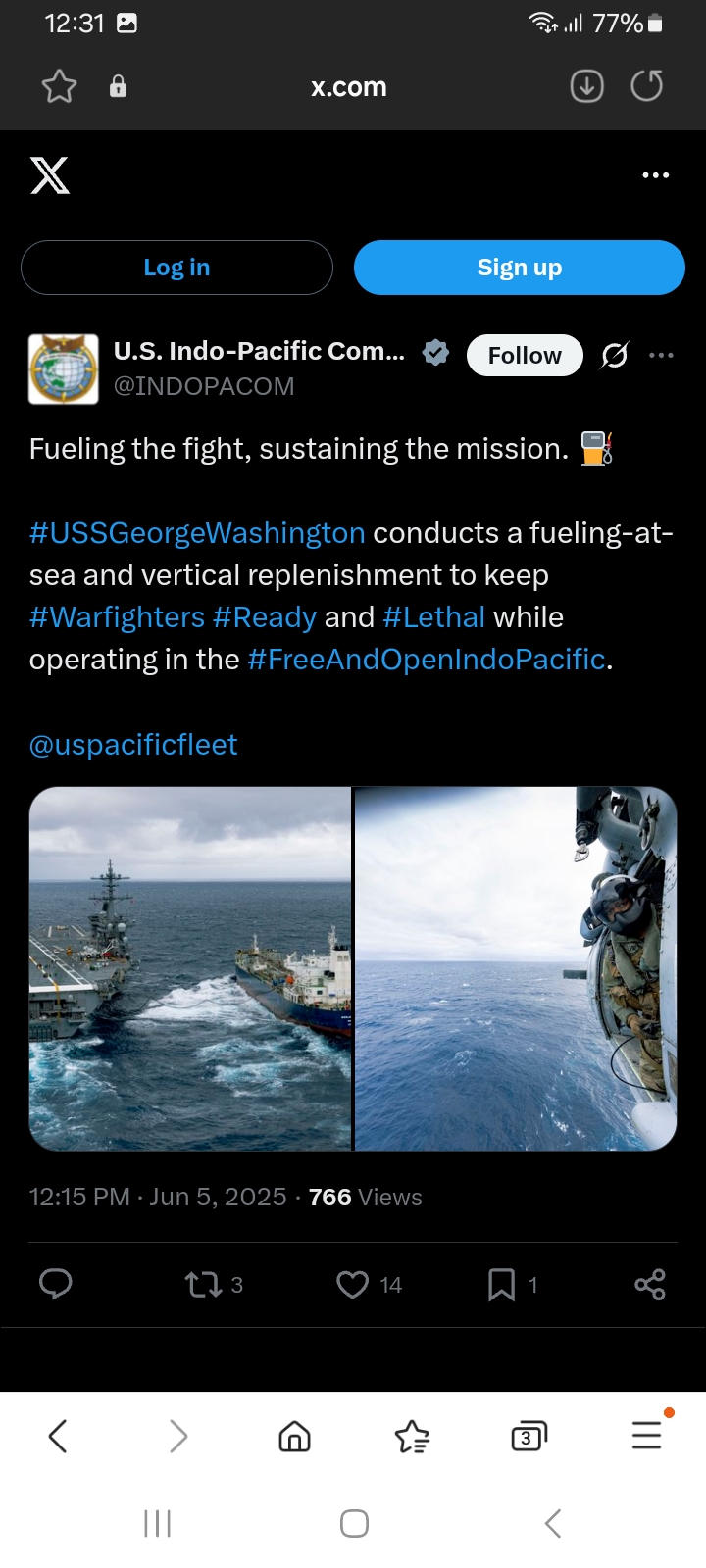This screenshot has height=1568, width=706.
Task: Follow U.S. Indo-Pacific Command
Action: (x=525, y=355)
